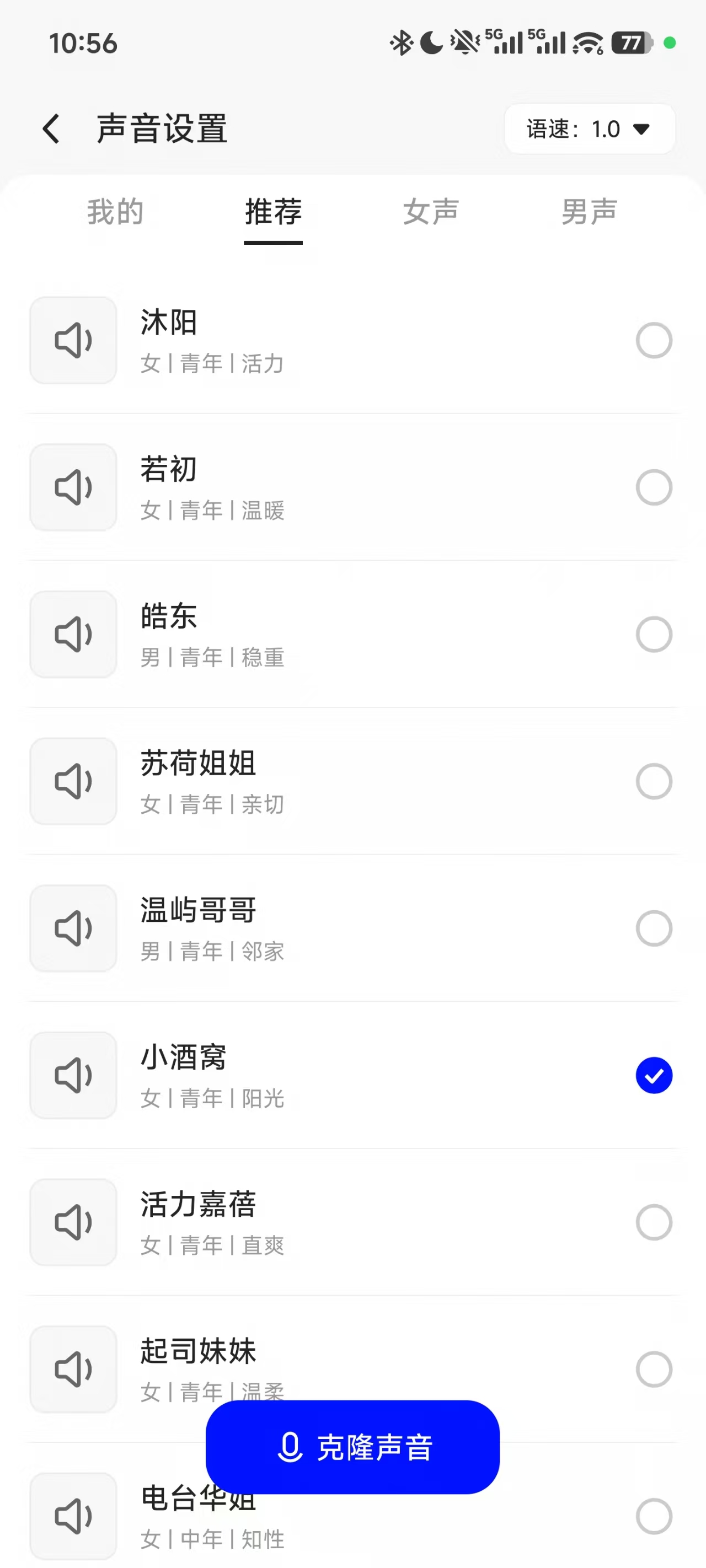706x1568 pixels.
Task: Switch to the 男声 tab
Action: 589,212
